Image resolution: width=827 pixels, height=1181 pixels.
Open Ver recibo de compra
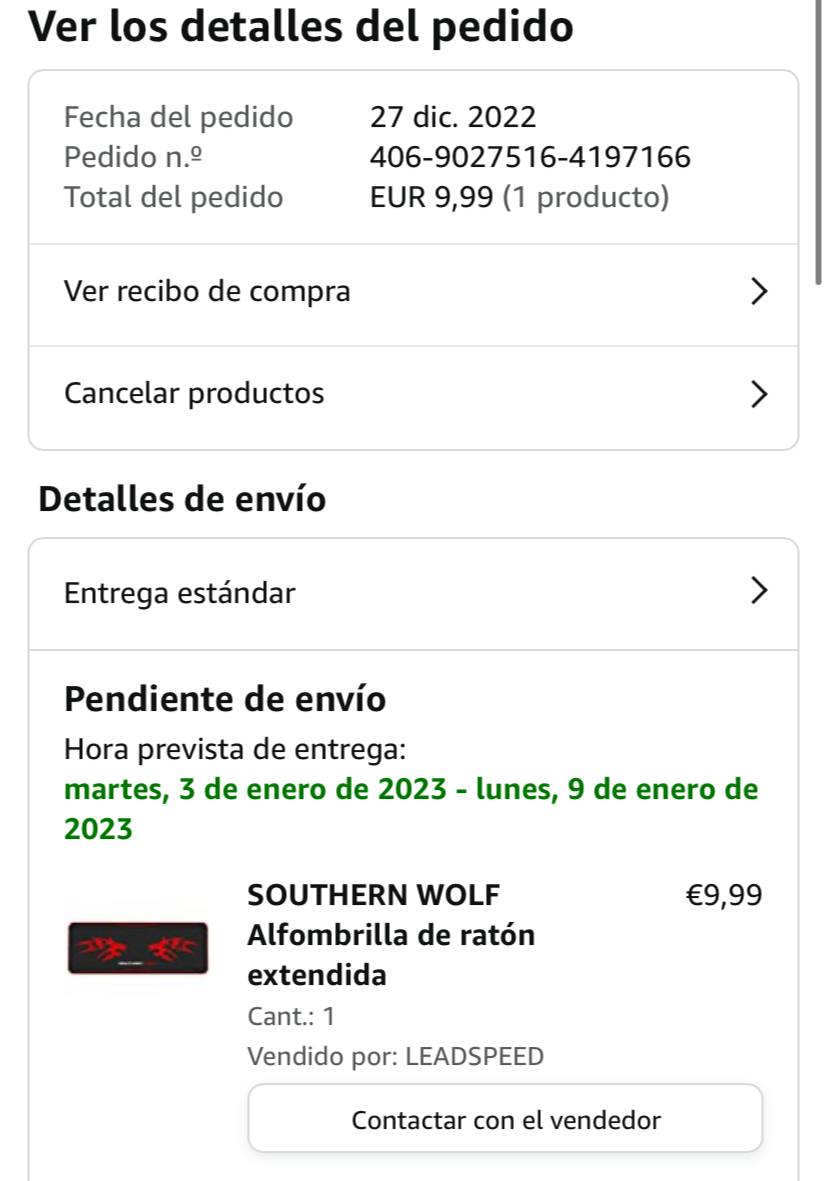pos(412,292)
